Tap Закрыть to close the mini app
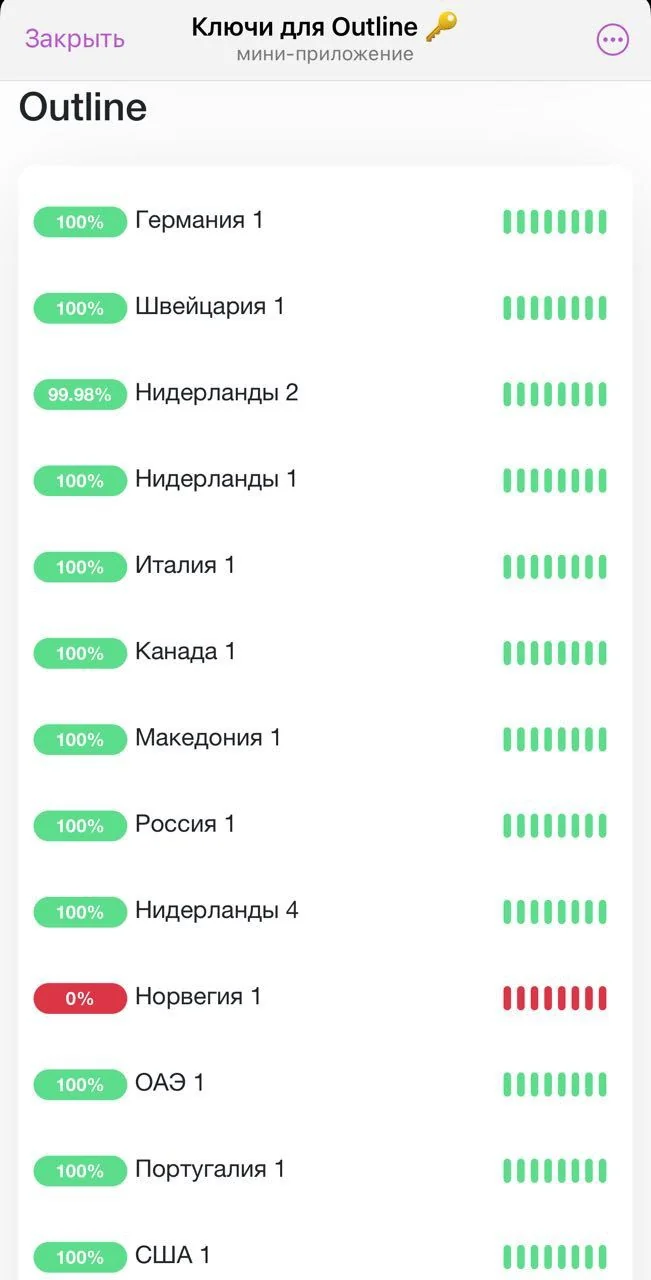This screenshot has height=1280, width=651. (x=75, y=39)
